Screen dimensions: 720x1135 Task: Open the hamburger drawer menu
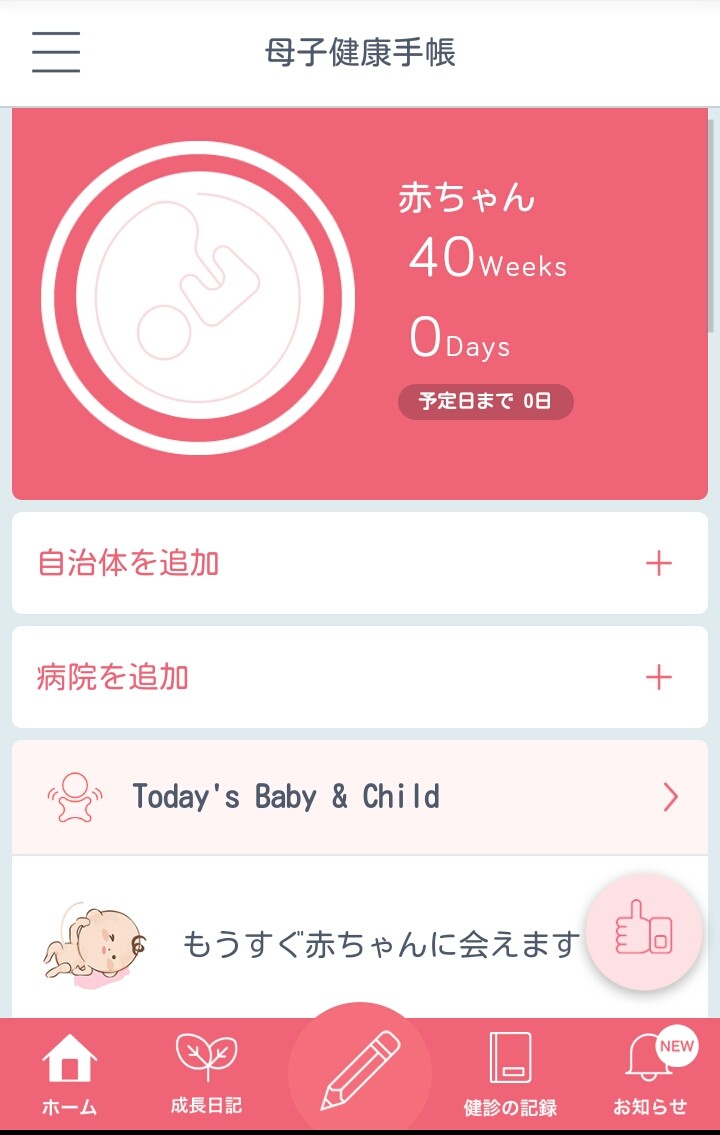(x=56, y=52)
